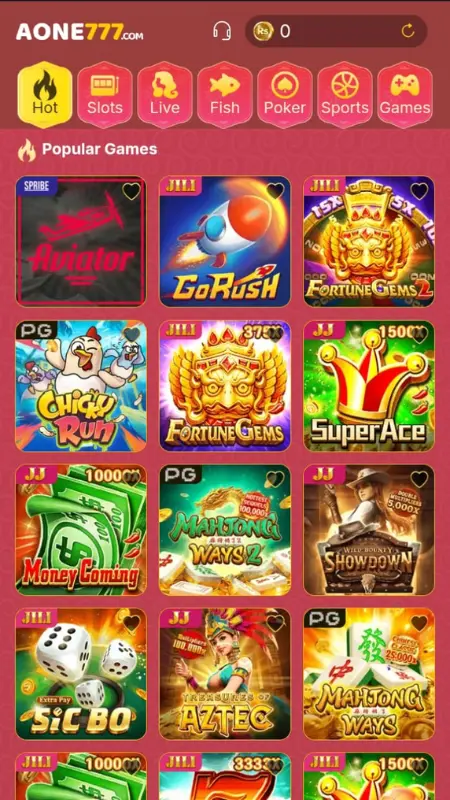Open the Poker category
Viewport: 450px width, 800px height.
[285, 94]
